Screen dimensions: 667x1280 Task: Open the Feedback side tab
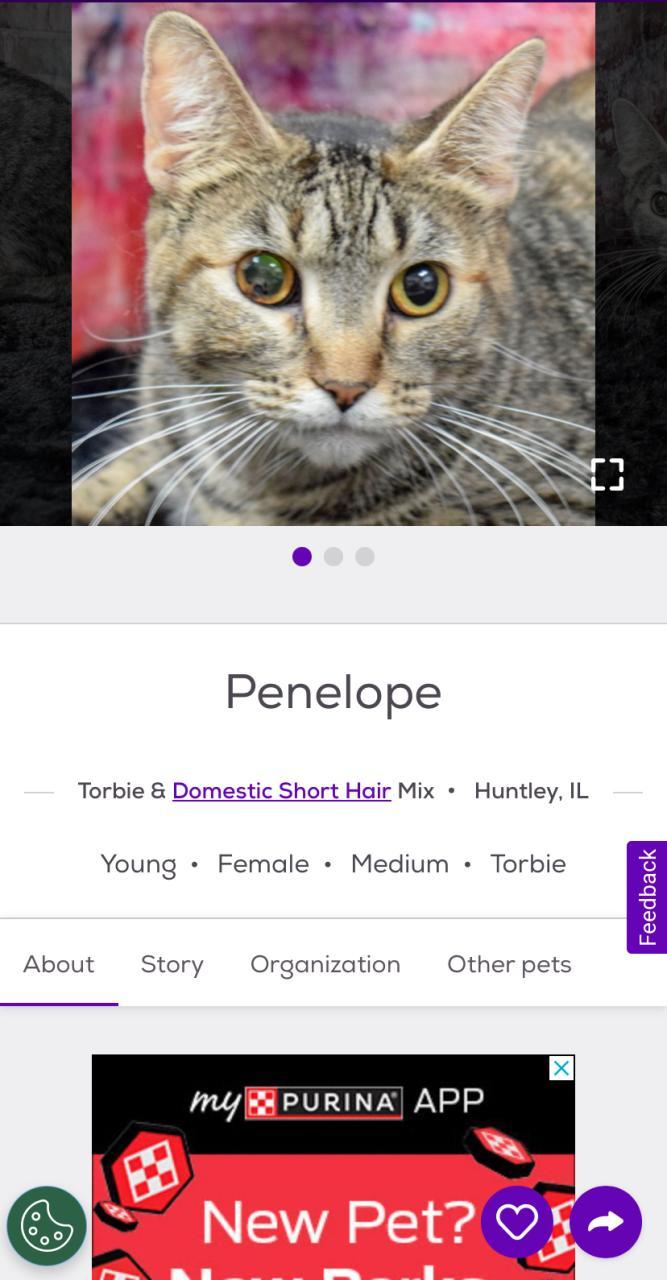coord(647,897)
